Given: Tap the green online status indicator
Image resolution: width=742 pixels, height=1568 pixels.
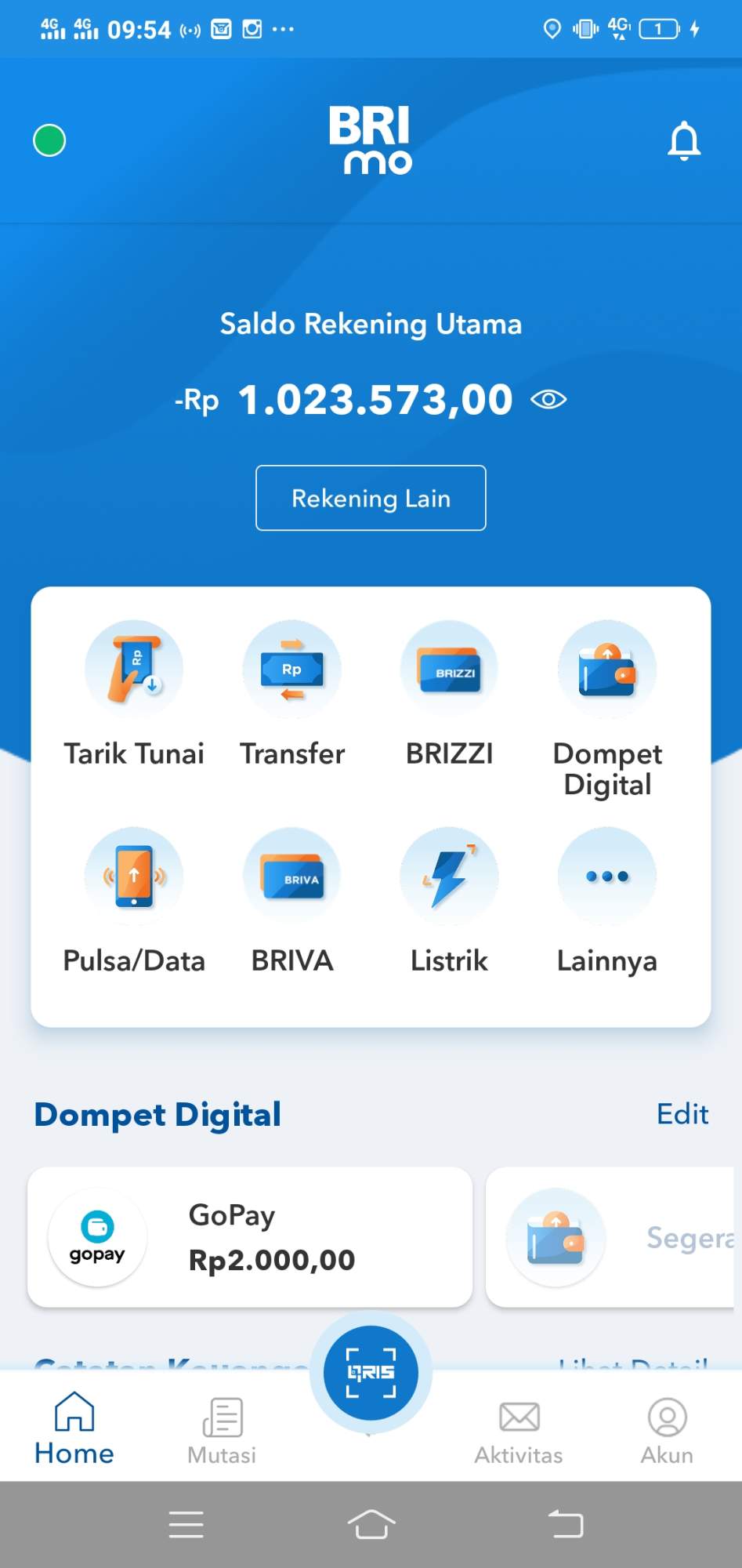Looking at the screenshot, I should (x=49, y=140).
